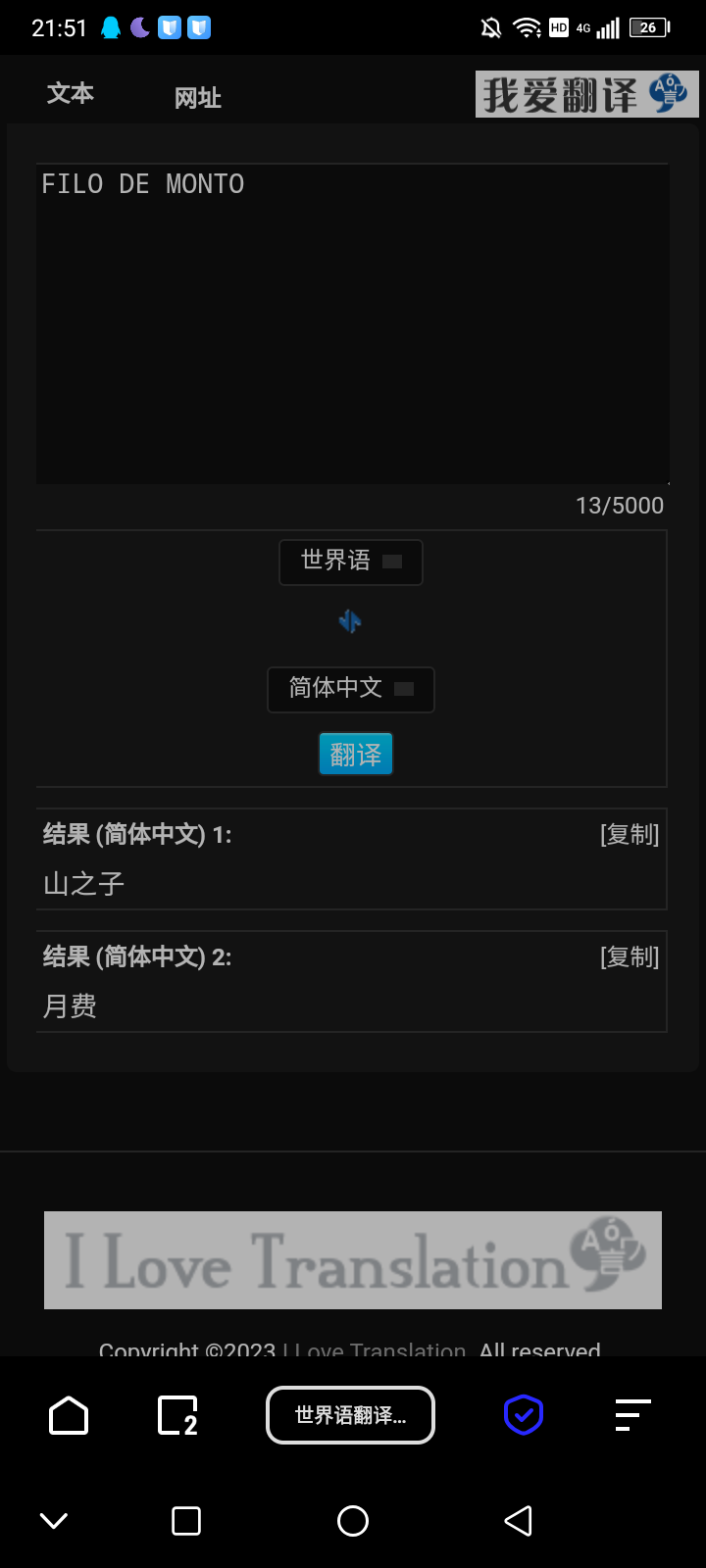The image size is (706, 1568).
Task: Switch to the 网址 tab
Action: (x=197, y=98)
